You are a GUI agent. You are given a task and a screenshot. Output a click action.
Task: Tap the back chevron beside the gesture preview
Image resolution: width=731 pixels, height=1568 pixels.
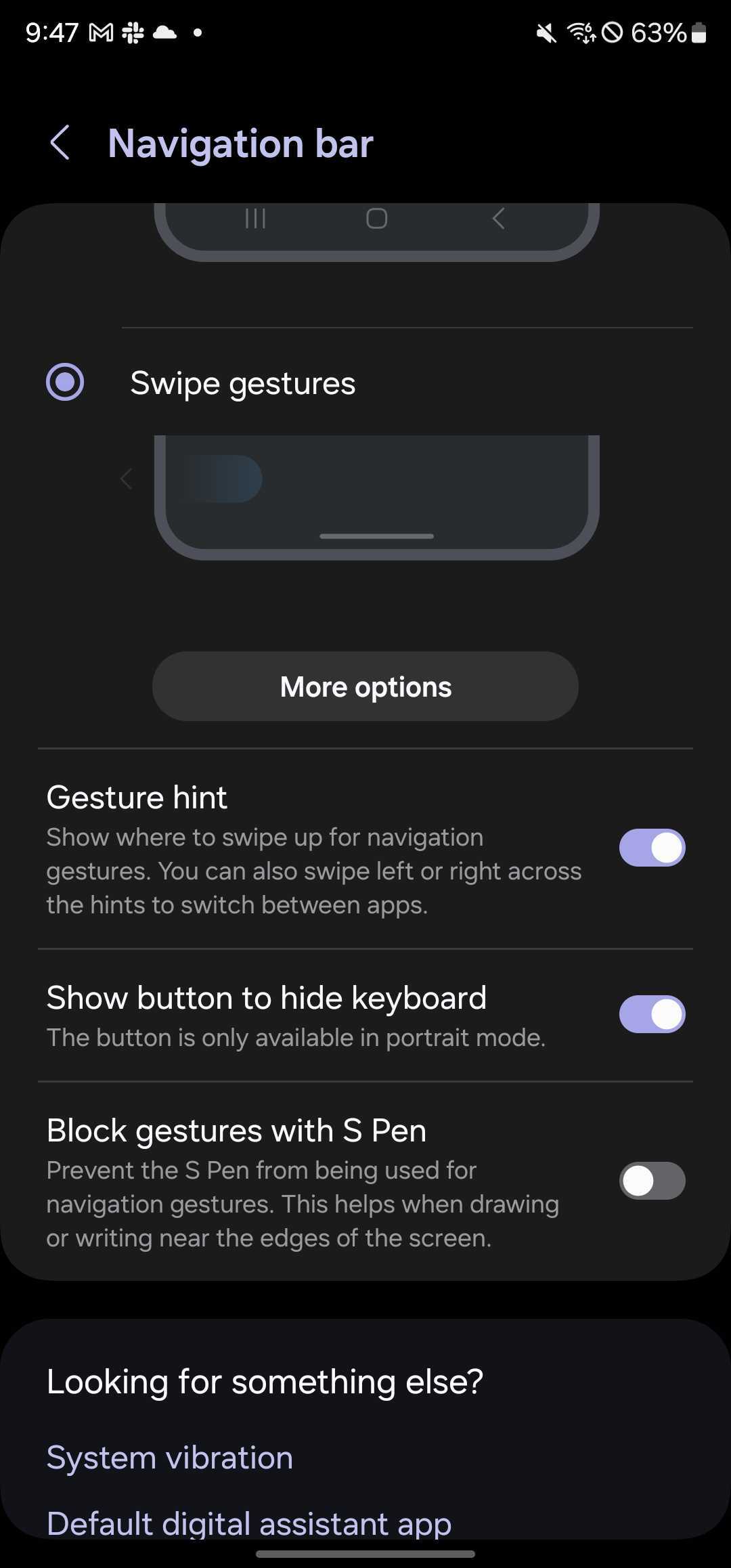(126, 479)
